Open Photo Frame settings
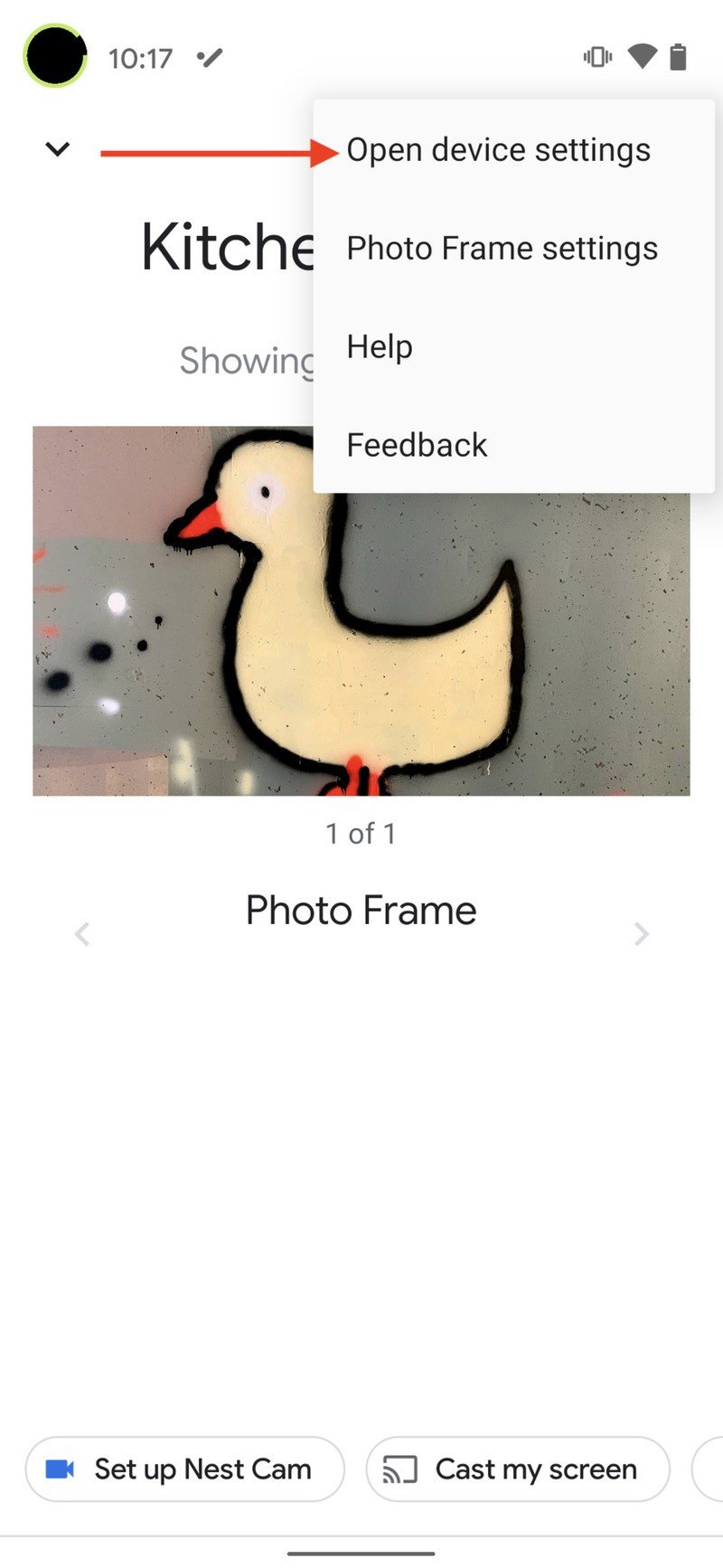 [502, 249]
